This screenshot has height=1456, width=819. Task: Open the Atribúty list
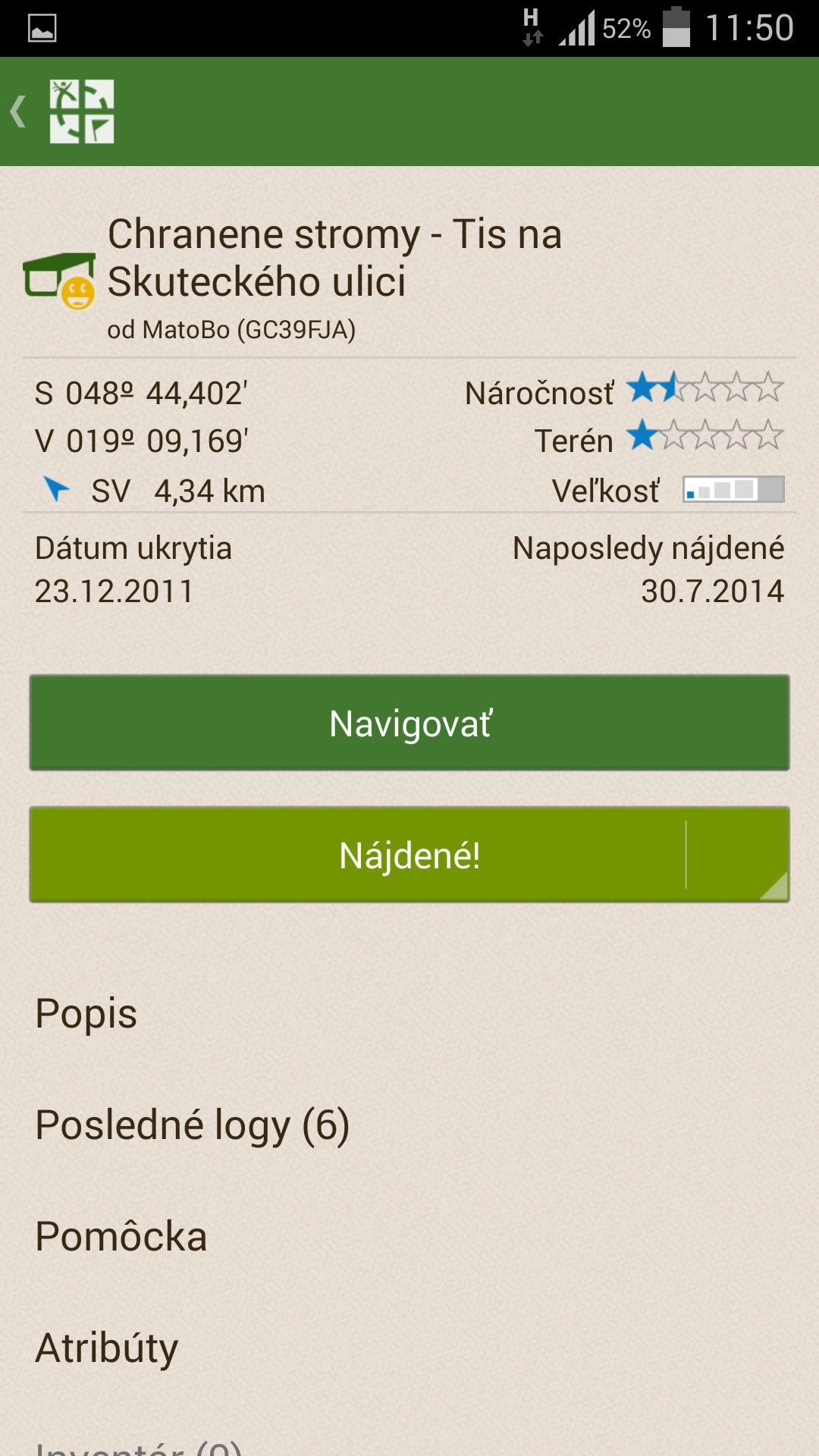pos(409,1348)
